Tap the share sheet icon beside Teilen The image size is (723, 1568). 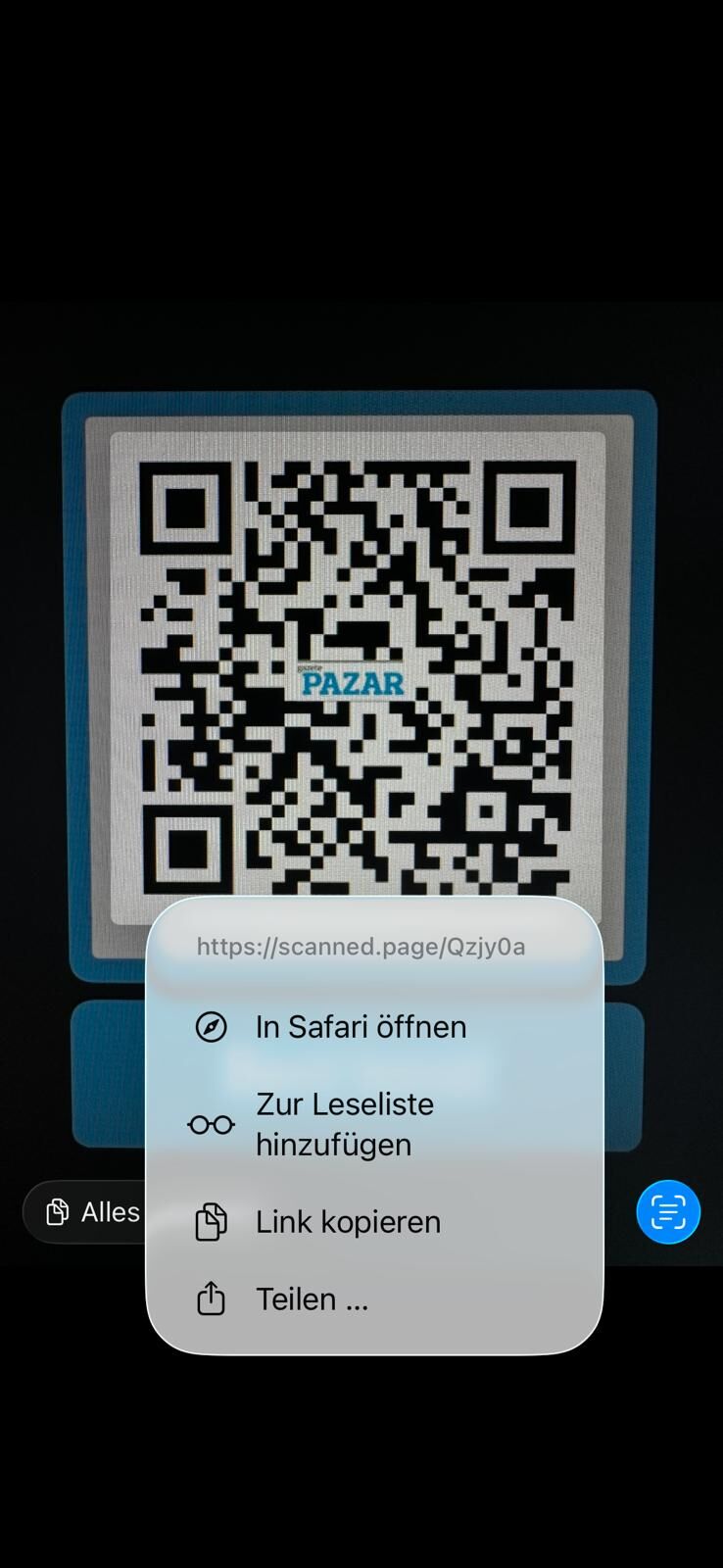pyautogui.click(x=211, y=1298)
